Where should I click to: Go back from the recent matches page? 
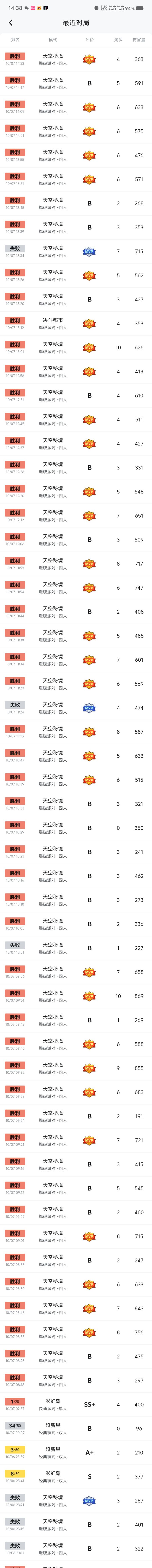(10, 23)
